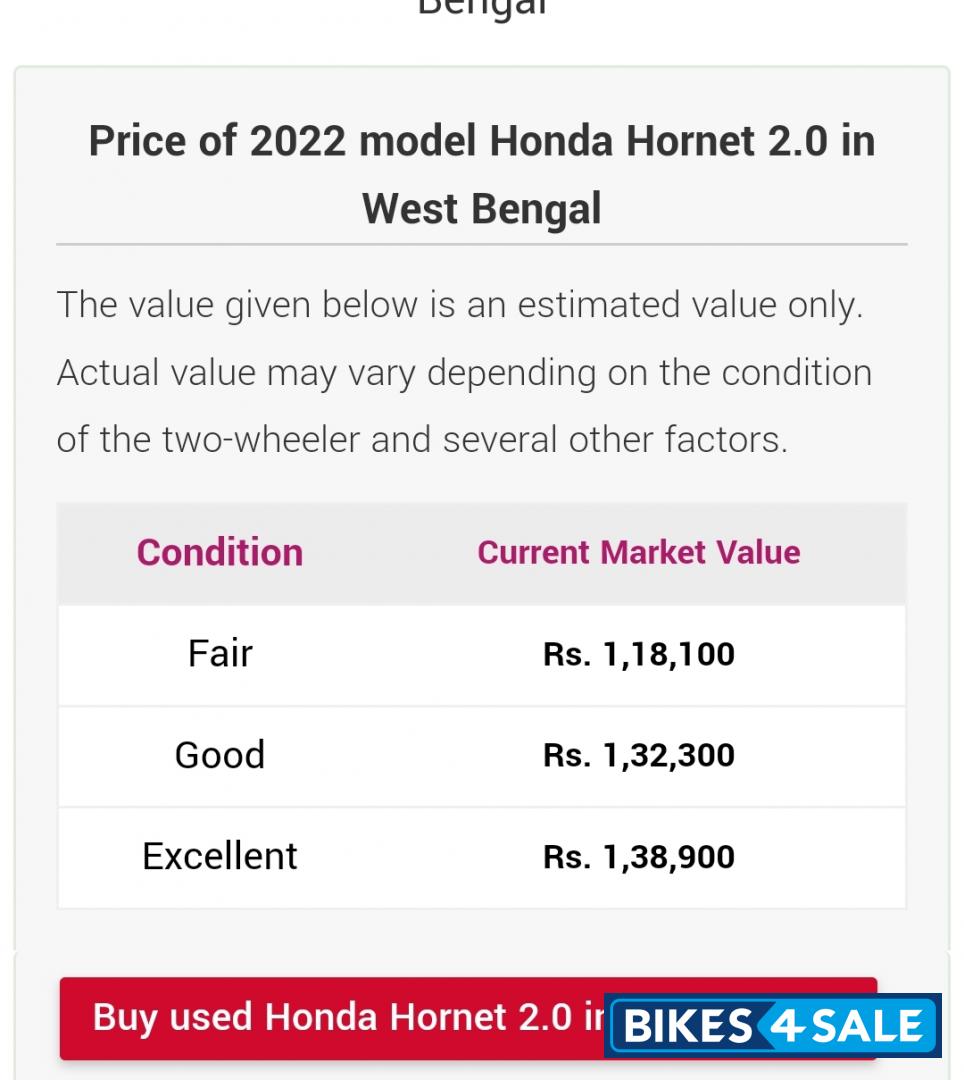The width and height of the screenshot is (964, 1080).
Task: Click the West Bengal heading line
Action: [482, 208]
